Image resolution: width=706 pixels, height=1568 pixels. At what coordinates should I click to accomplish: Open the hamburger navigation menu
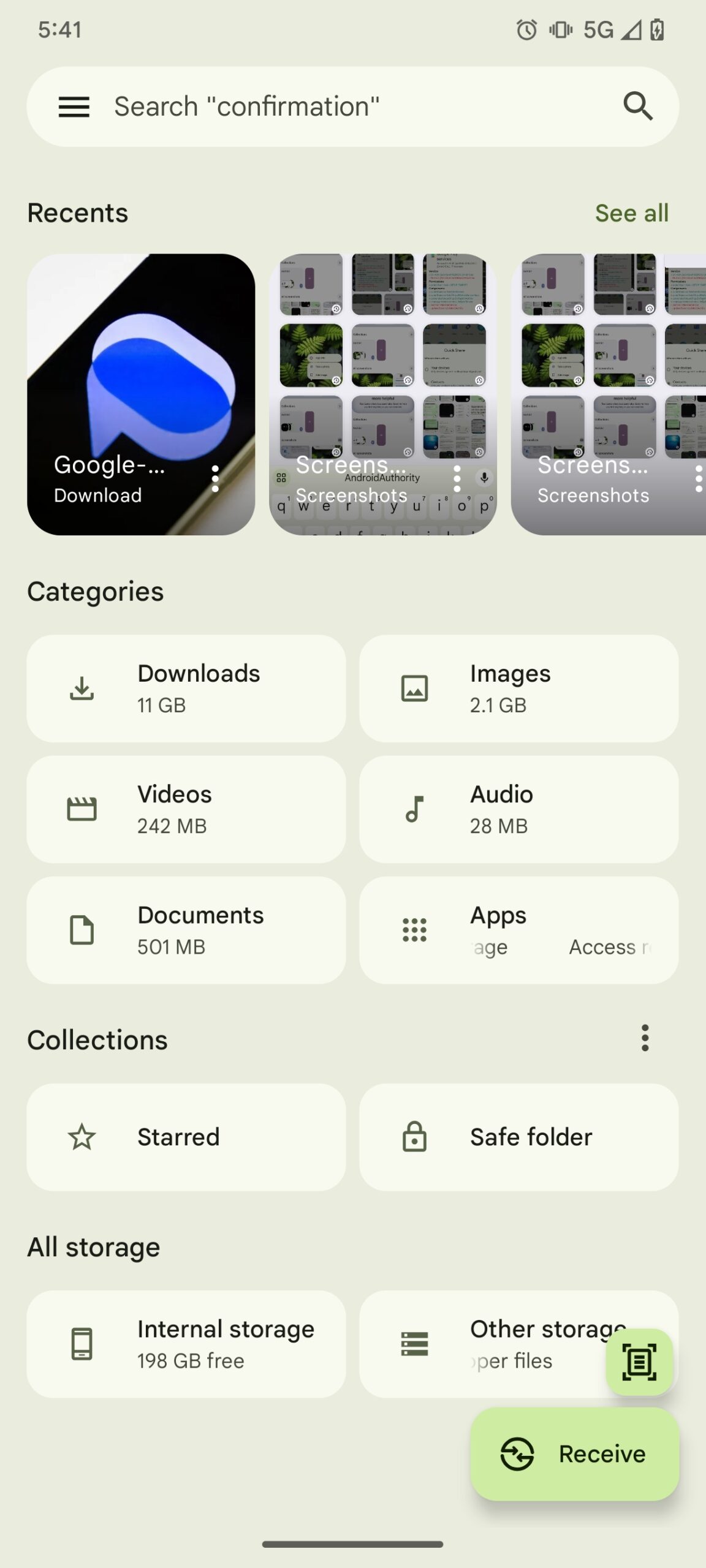click(74, 107)
